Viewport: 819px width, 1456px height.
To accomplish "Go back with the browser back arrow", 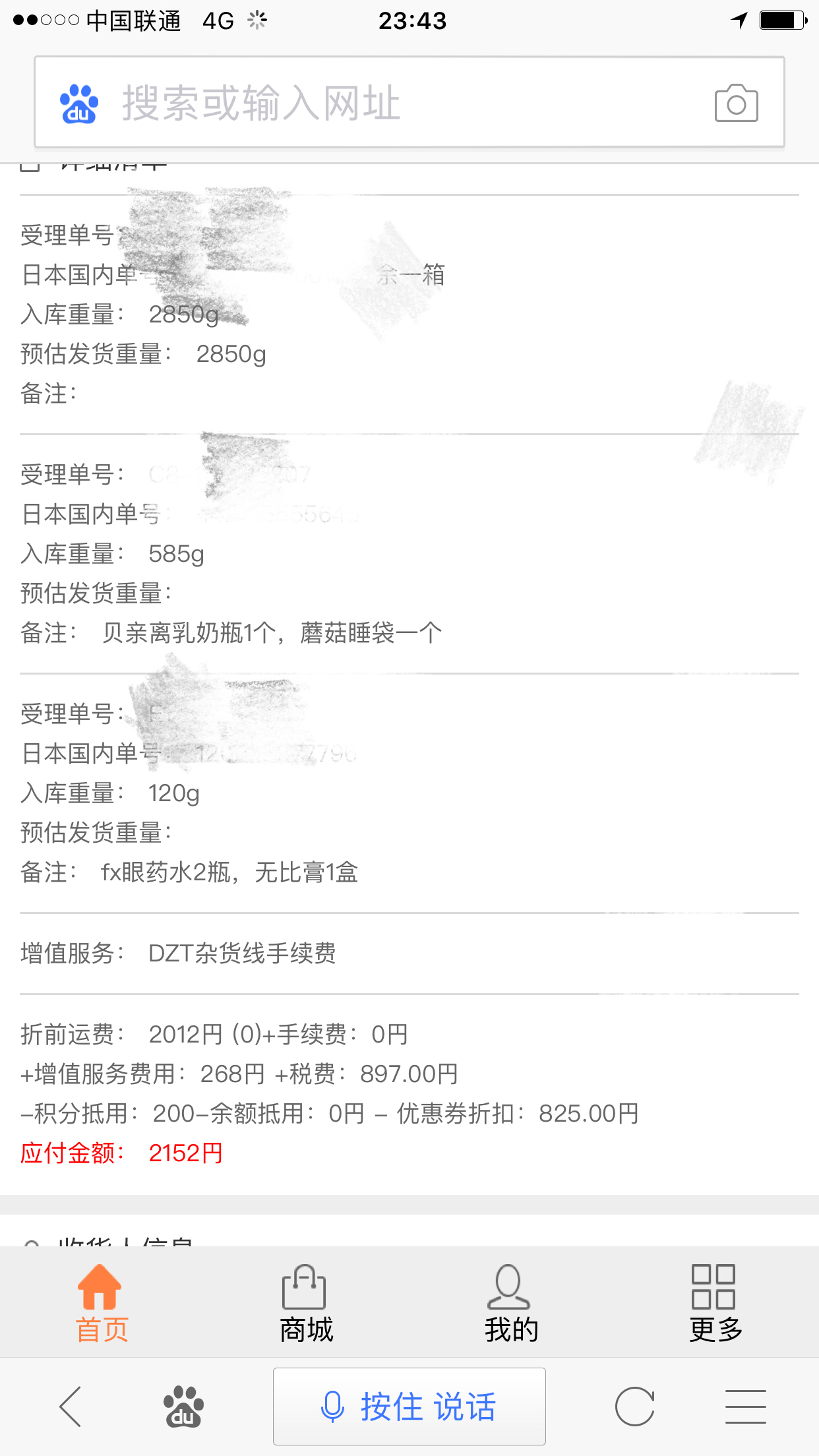I will pyautogui.click(x=71, y=1407).
